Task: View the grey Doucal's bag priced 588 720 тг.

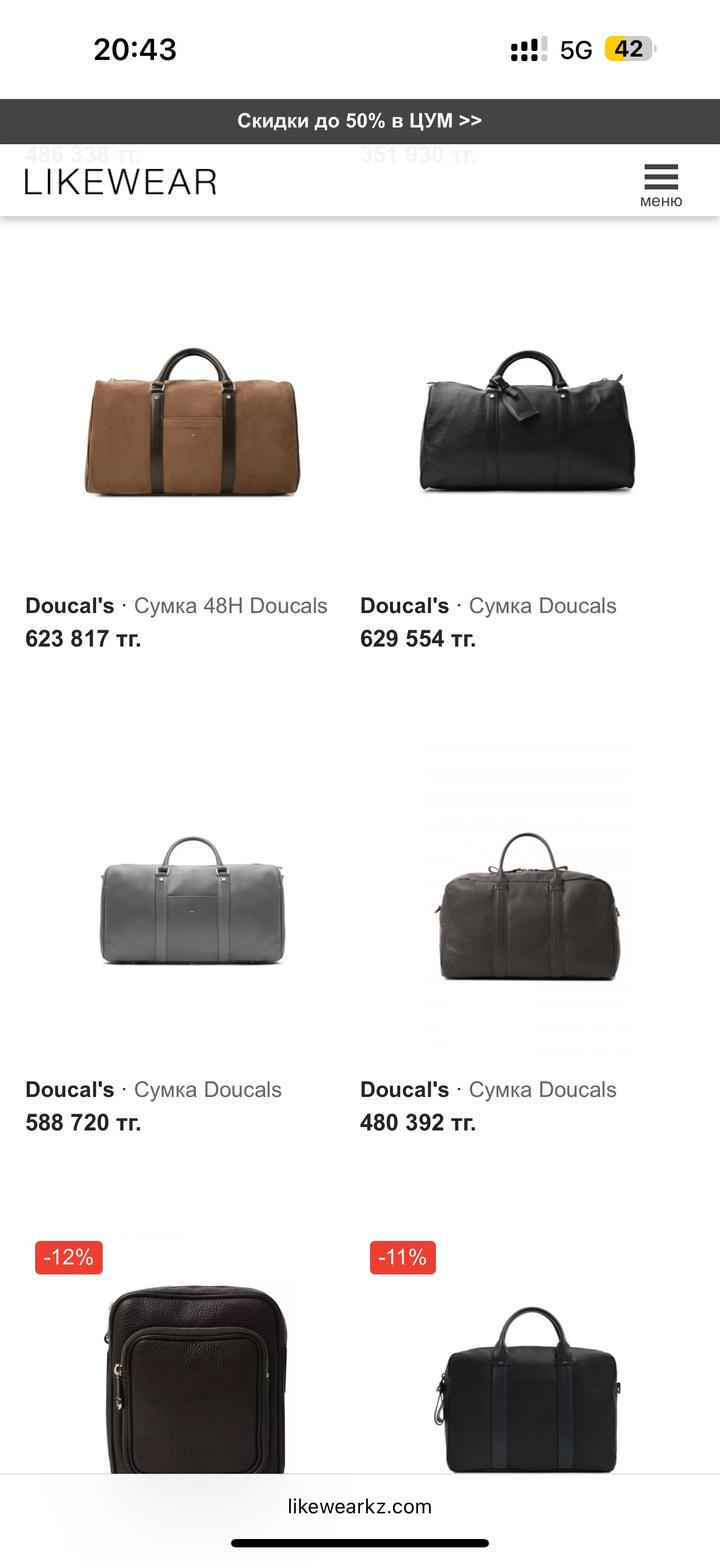Action: [192, 900]
